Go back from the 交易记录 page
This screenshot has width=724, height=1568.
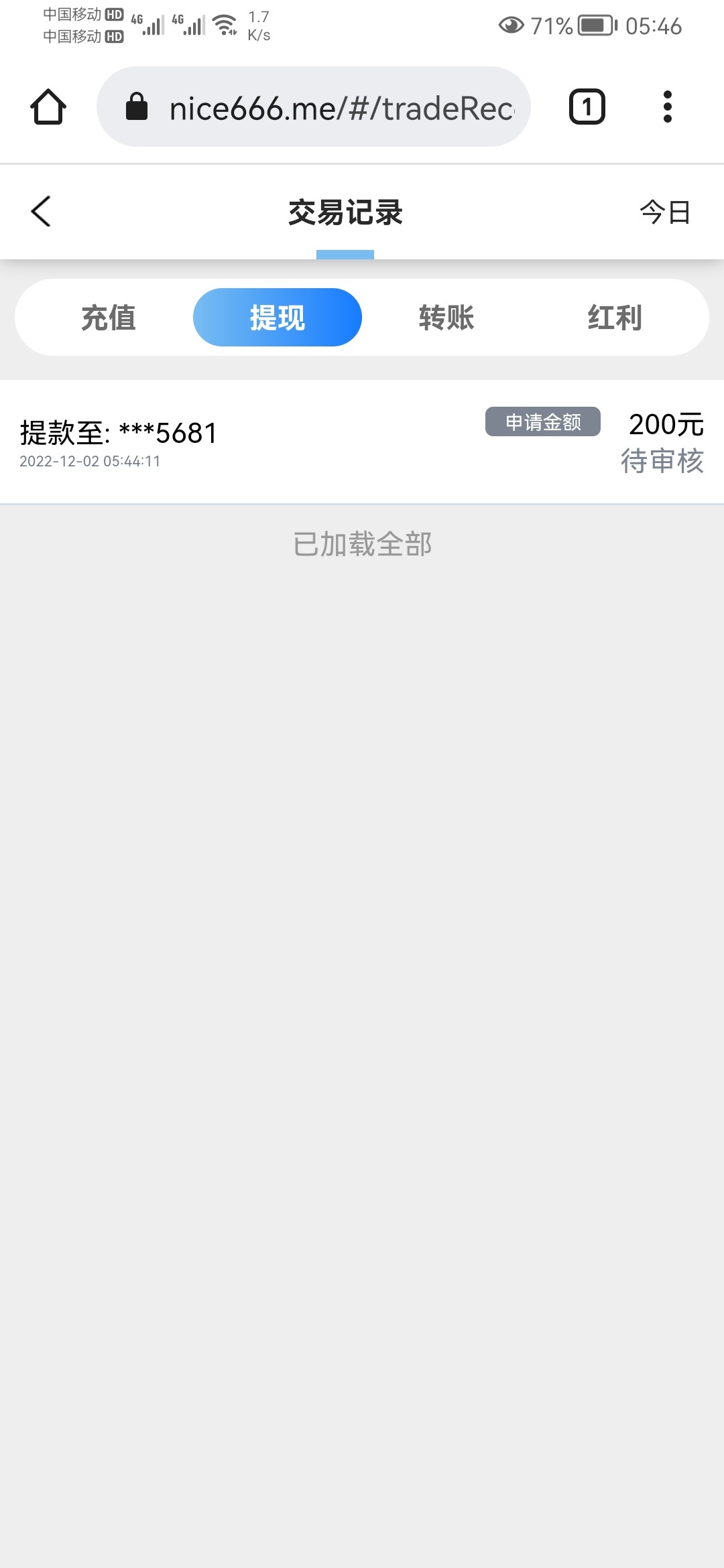[41, 212]
